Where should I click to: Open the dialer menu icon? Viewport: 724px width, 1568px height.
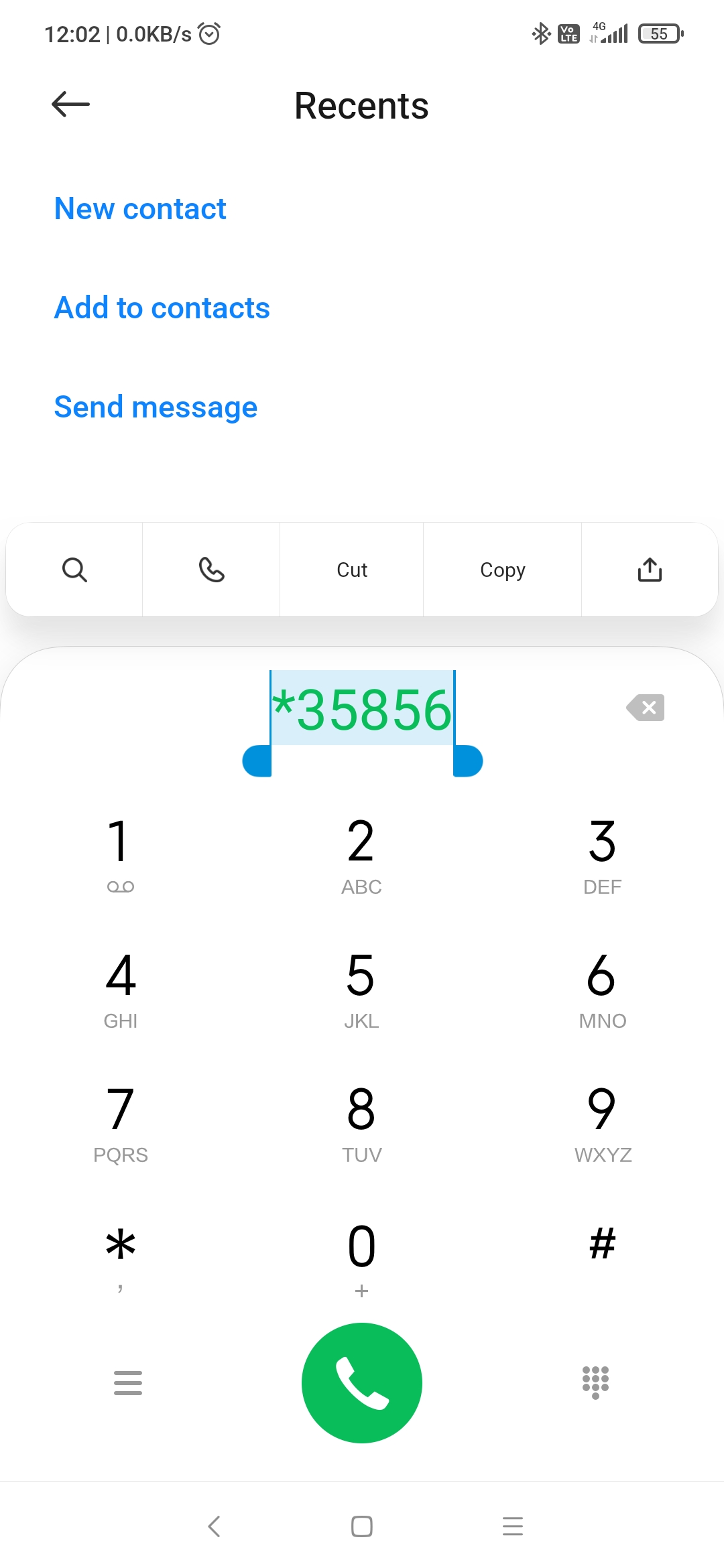pyautogui.click(x=128, y=1382)
